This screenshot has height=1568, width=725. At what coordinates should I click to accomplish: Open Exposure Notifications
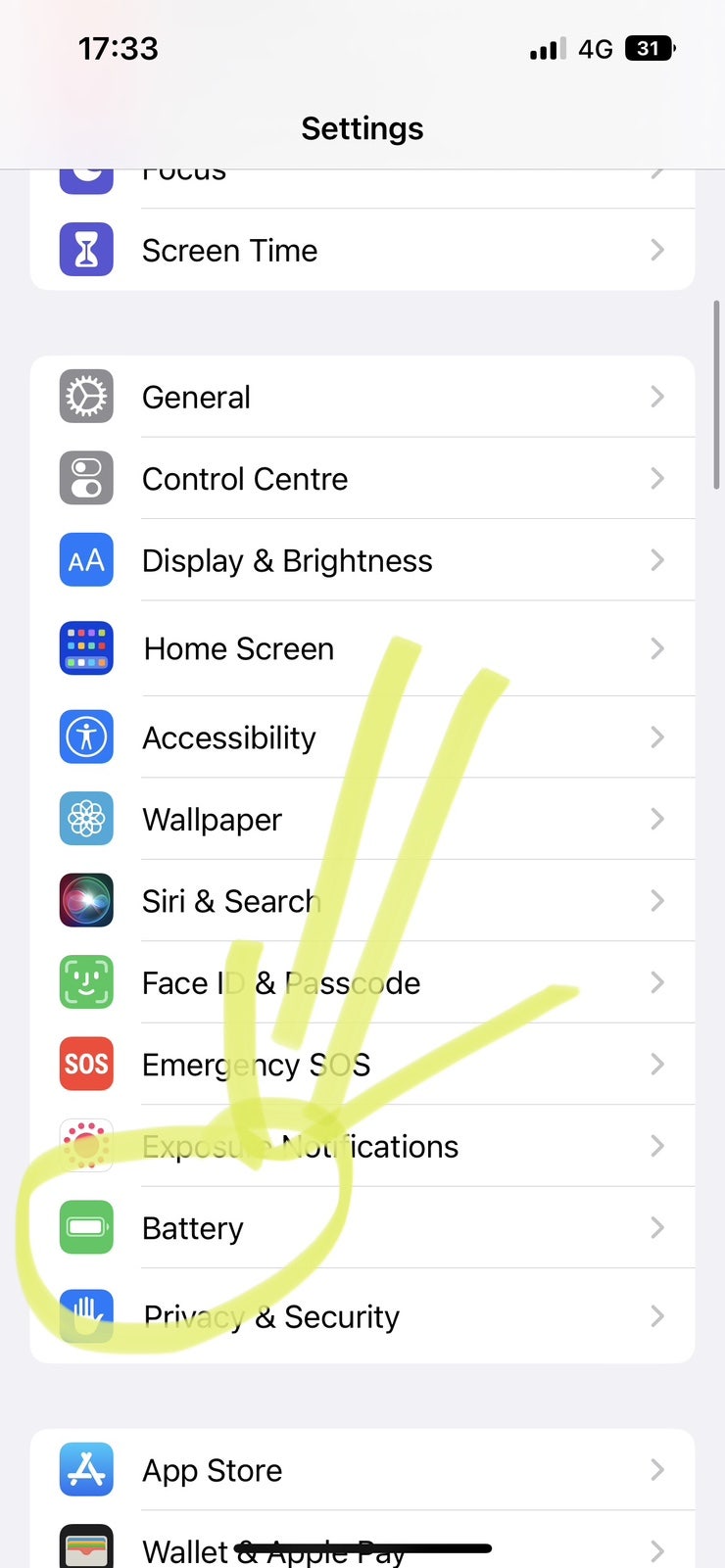(x=362, y=1147)
